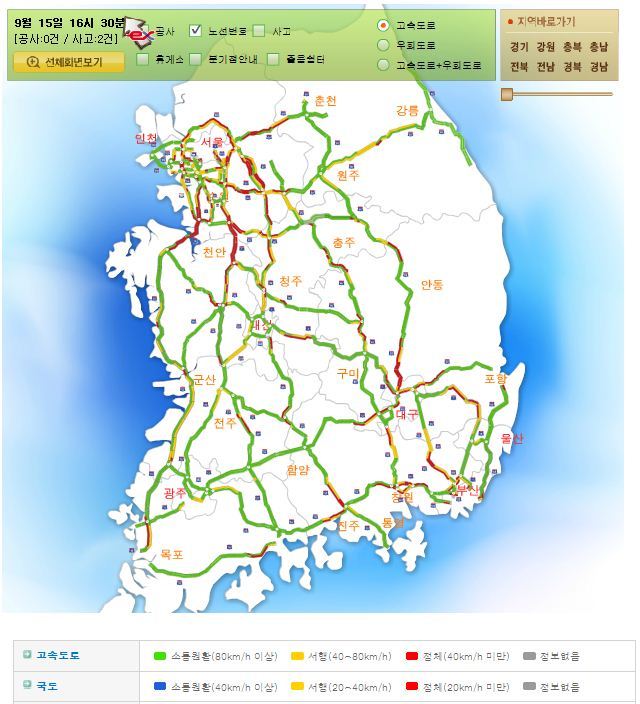
Task: Go to the 충북 region
Action: click(571, 47)
